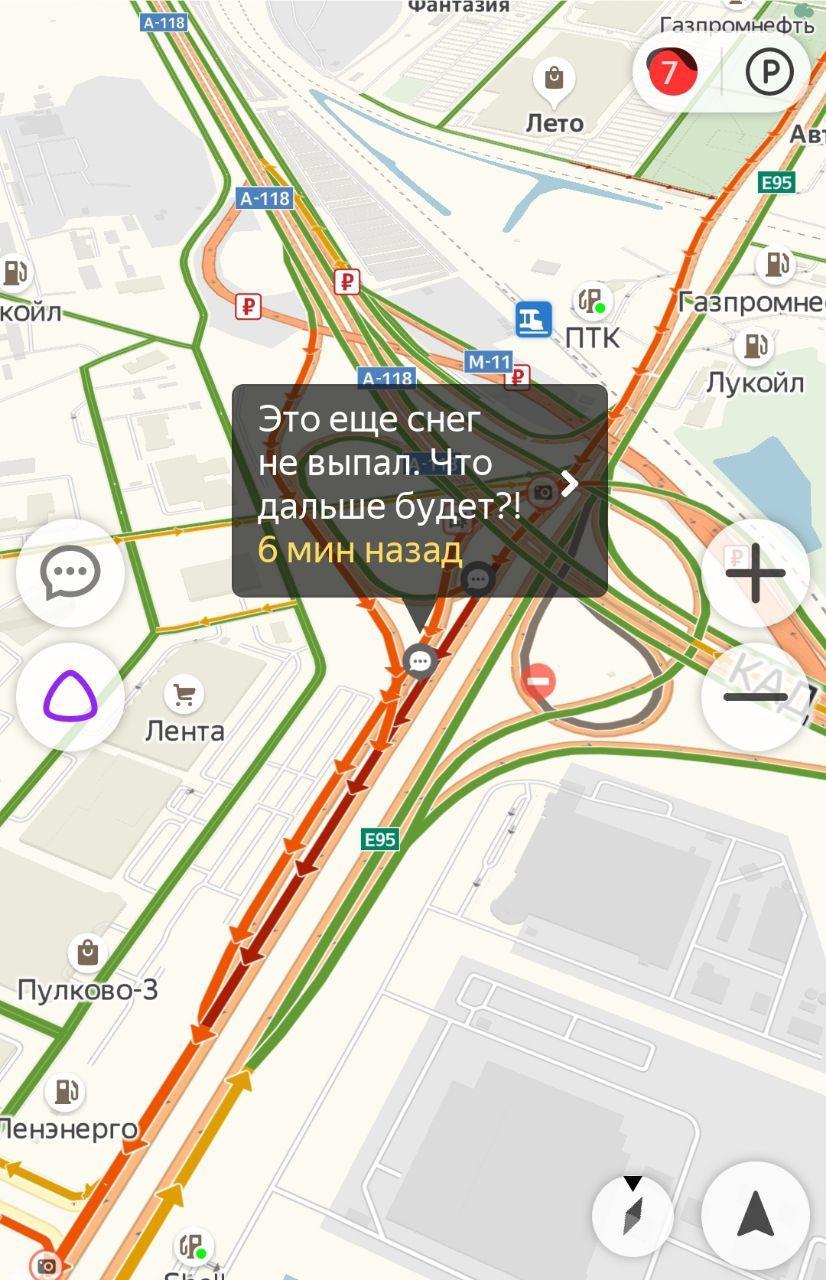Image resolution: width=826 pixels, height=1280 pixels.
Task: Tap the no-entry road closure sign
Action: 539,682
